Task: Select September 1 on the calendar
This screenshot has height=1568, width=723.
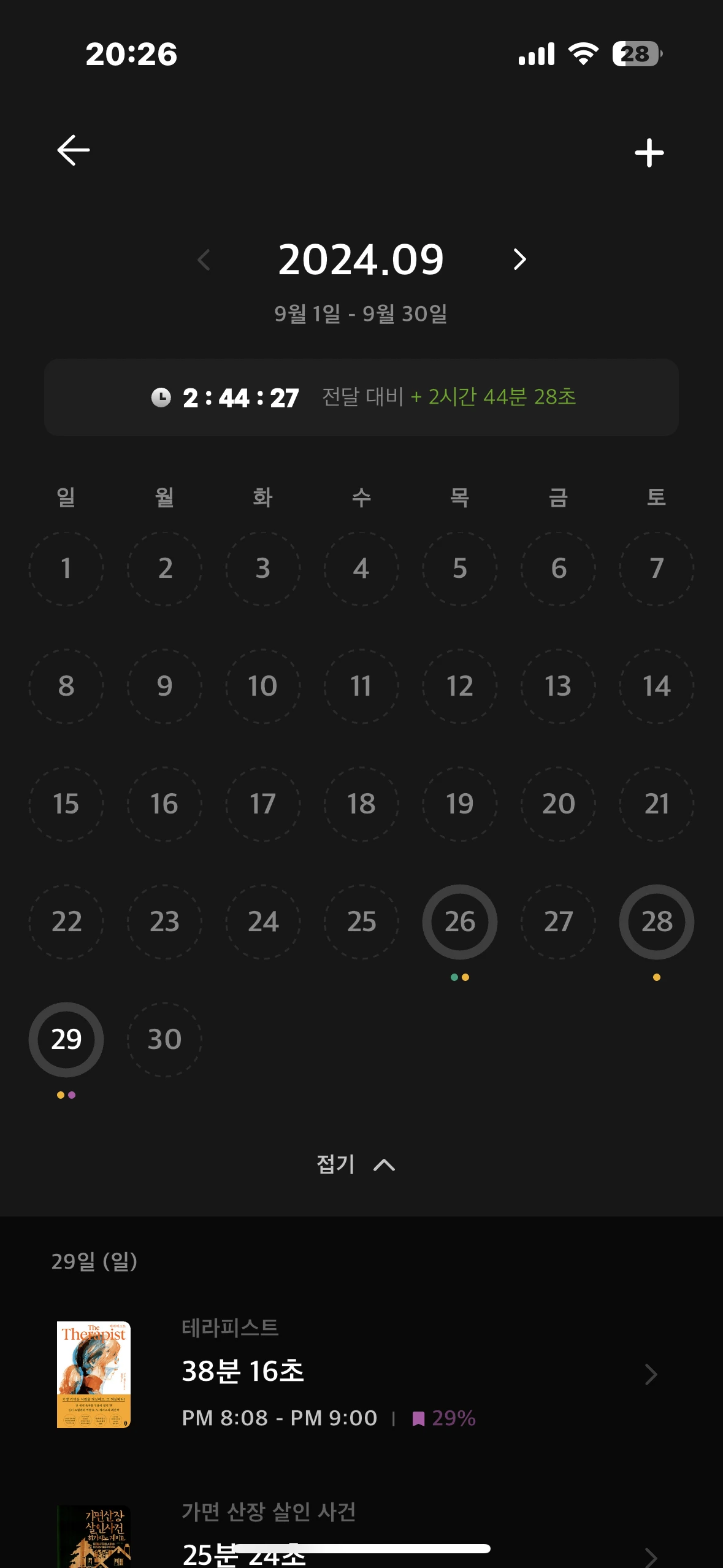Action: pos(66,568)
